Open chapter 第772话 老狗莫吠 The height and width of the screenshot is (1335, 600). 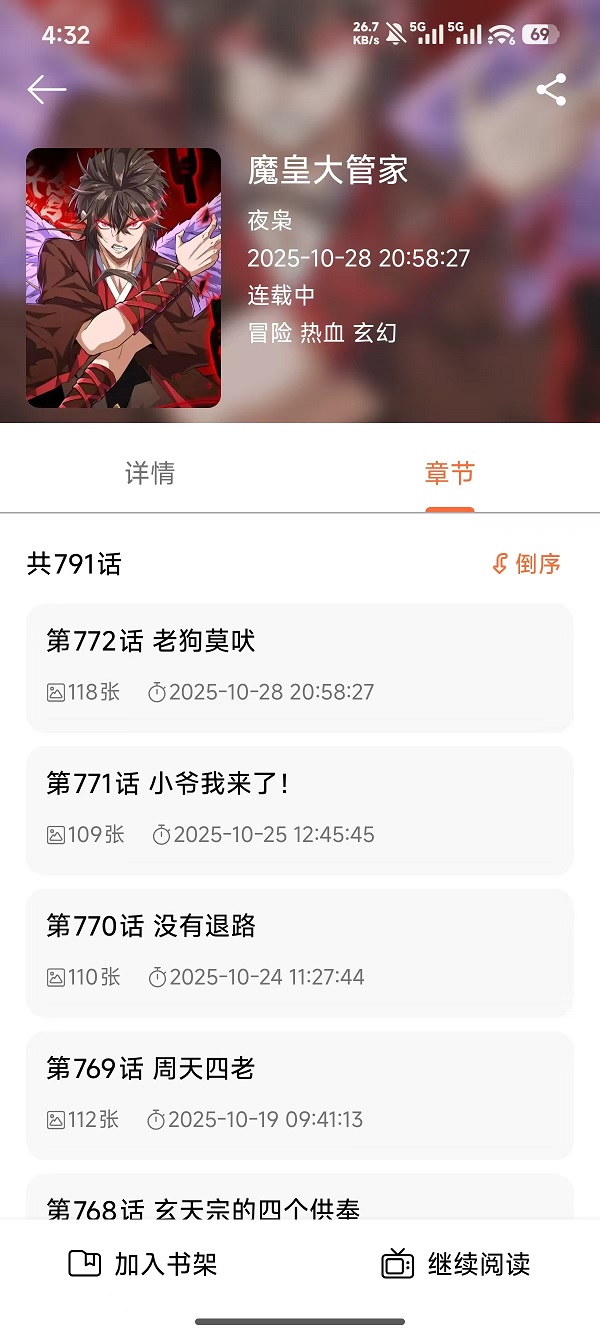tap(300, 666)
